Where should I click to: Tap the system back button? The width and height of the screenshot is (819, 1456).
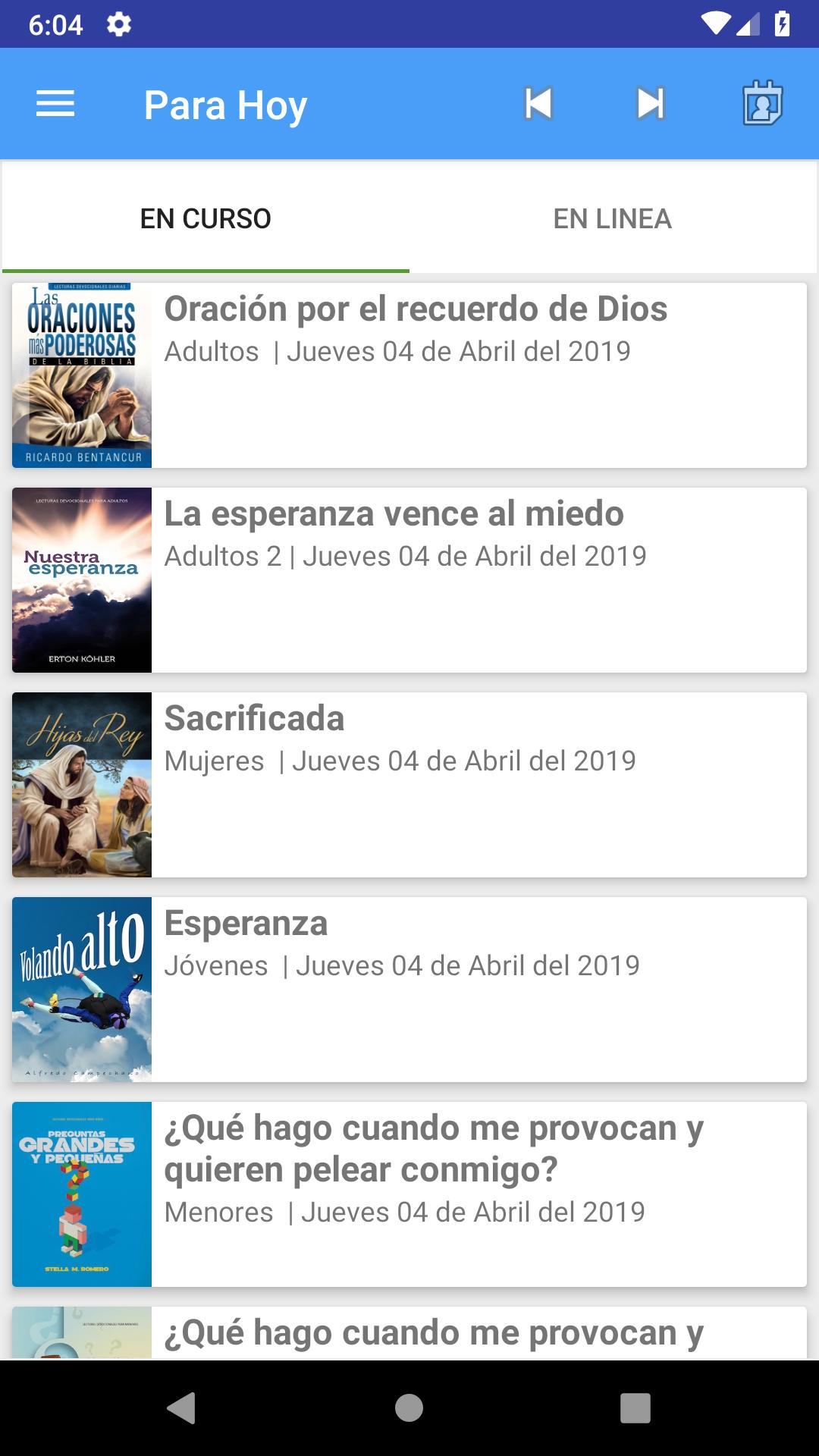coord(181,1408)
